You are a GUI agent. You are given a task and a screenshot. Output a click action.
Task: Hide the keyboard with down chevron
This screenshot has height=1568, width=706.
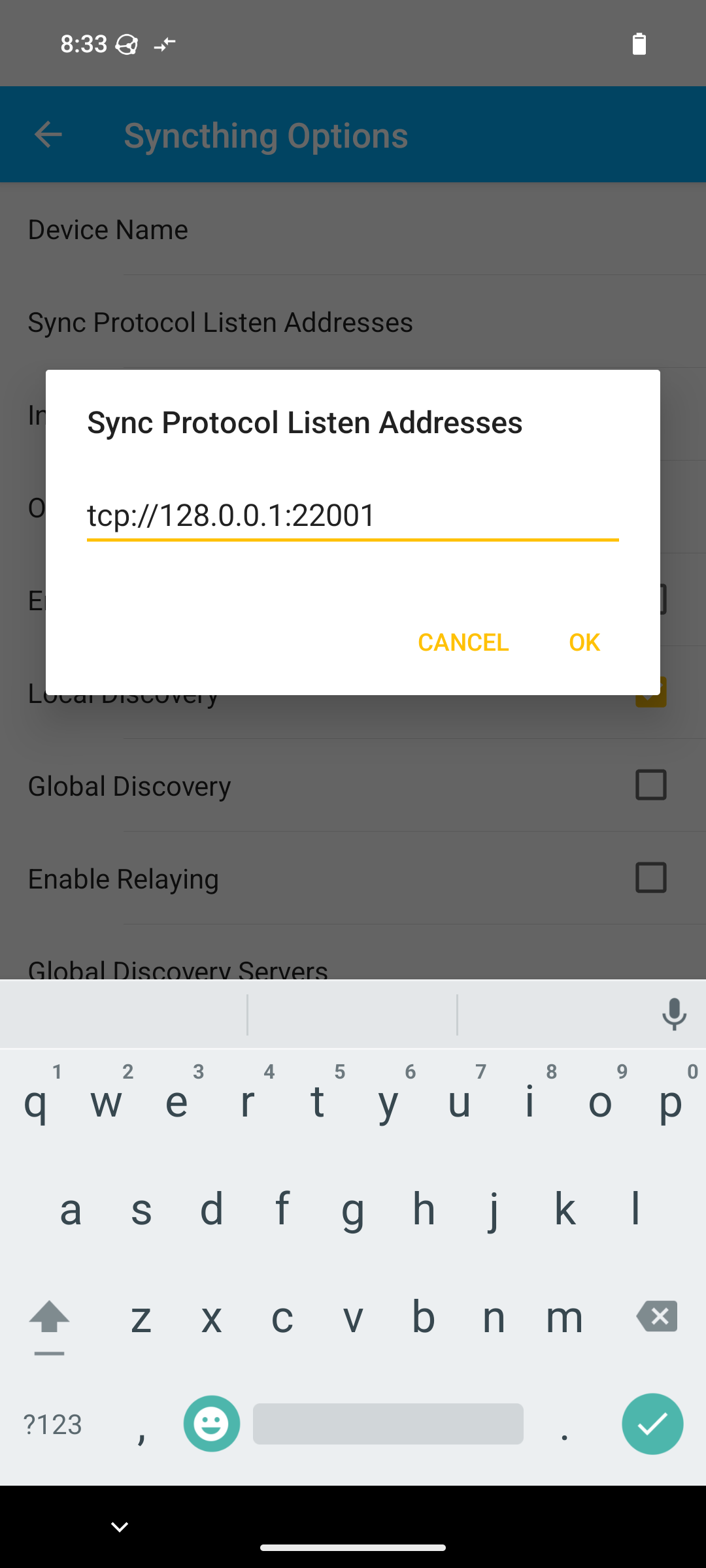coord(120,1527)
